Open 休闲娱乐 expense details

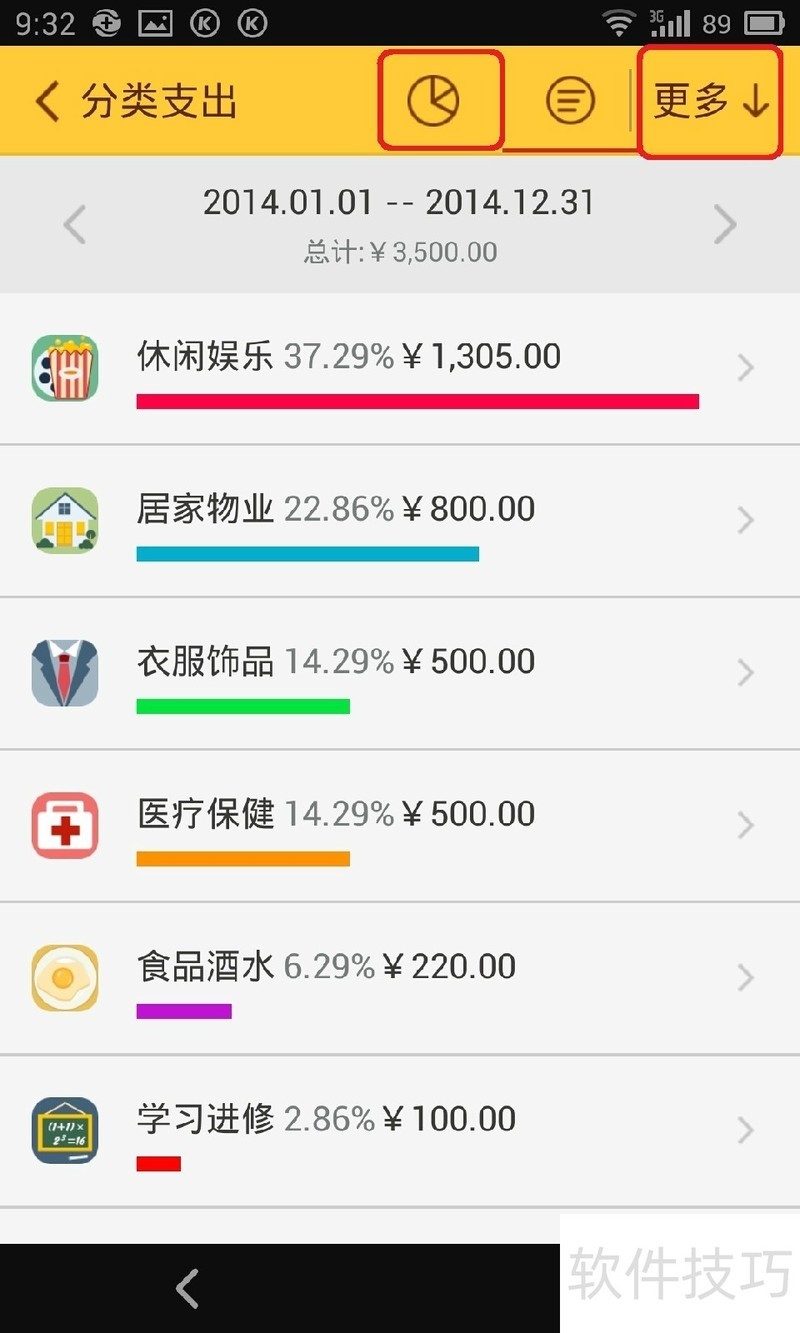coord(400,369)
